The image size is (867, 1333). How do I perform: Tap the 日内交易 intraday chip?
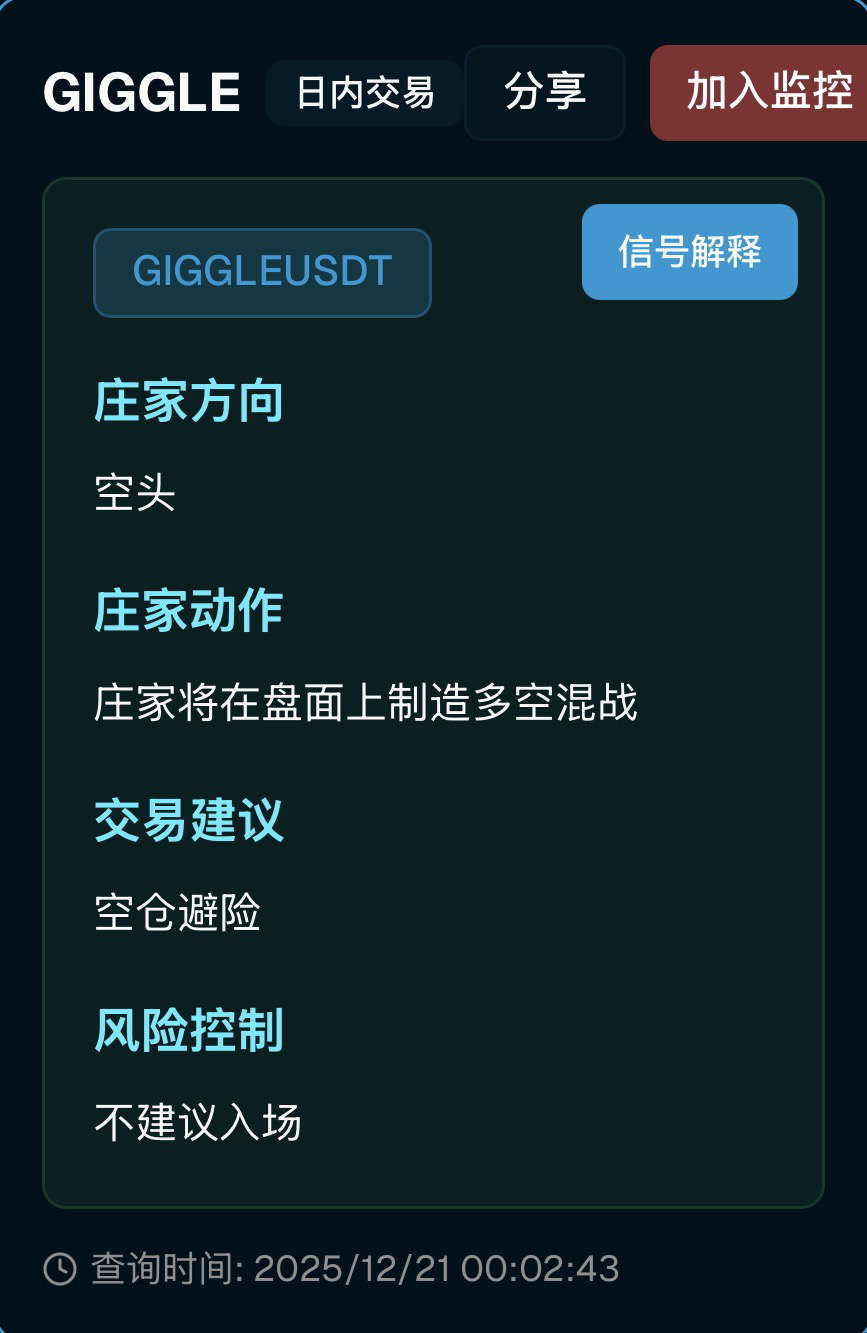coord(365,93)
